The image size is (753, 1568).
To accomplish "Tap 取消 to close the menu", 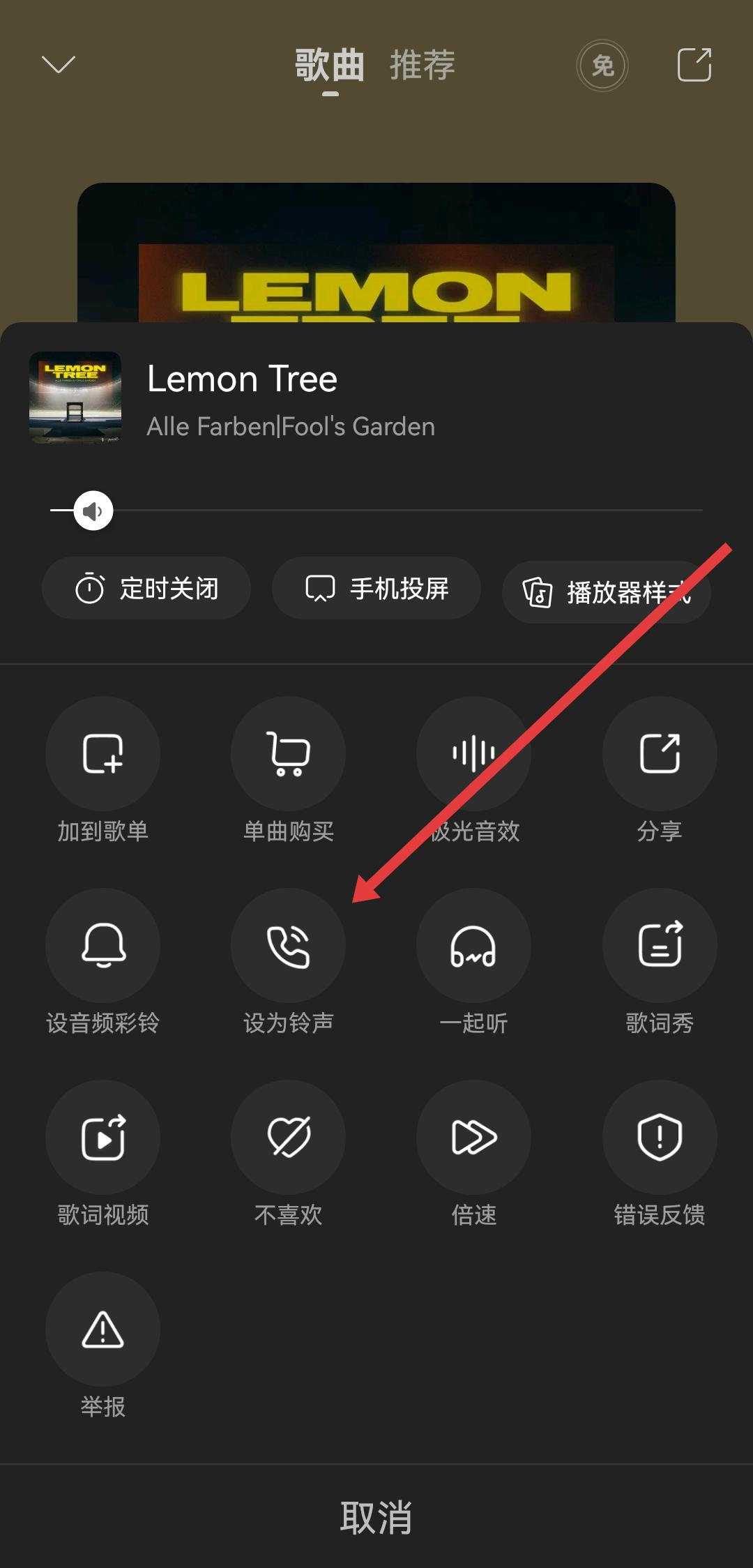I will 376,1518.
